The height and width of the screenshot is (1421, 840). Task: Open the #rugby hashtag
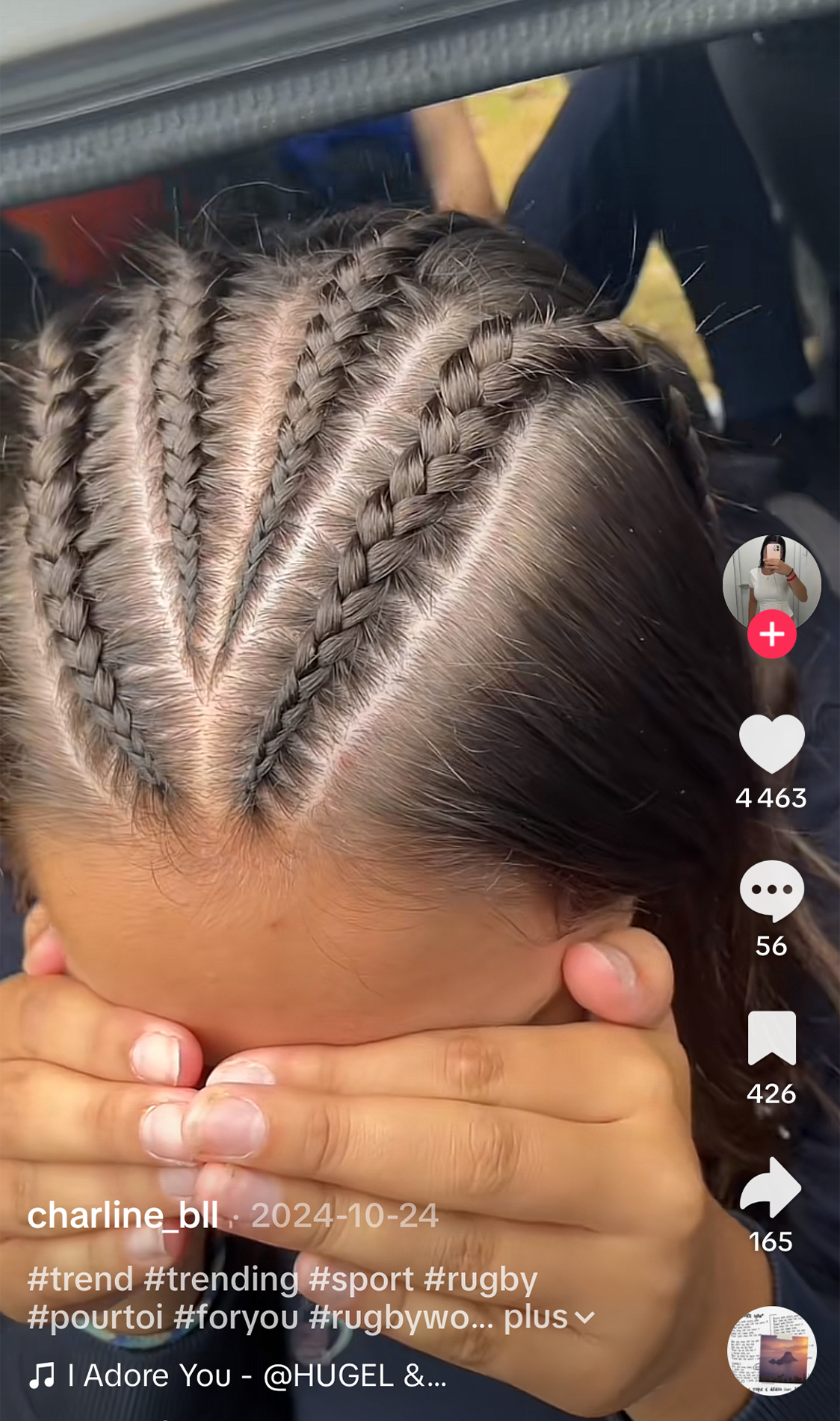481,1279
